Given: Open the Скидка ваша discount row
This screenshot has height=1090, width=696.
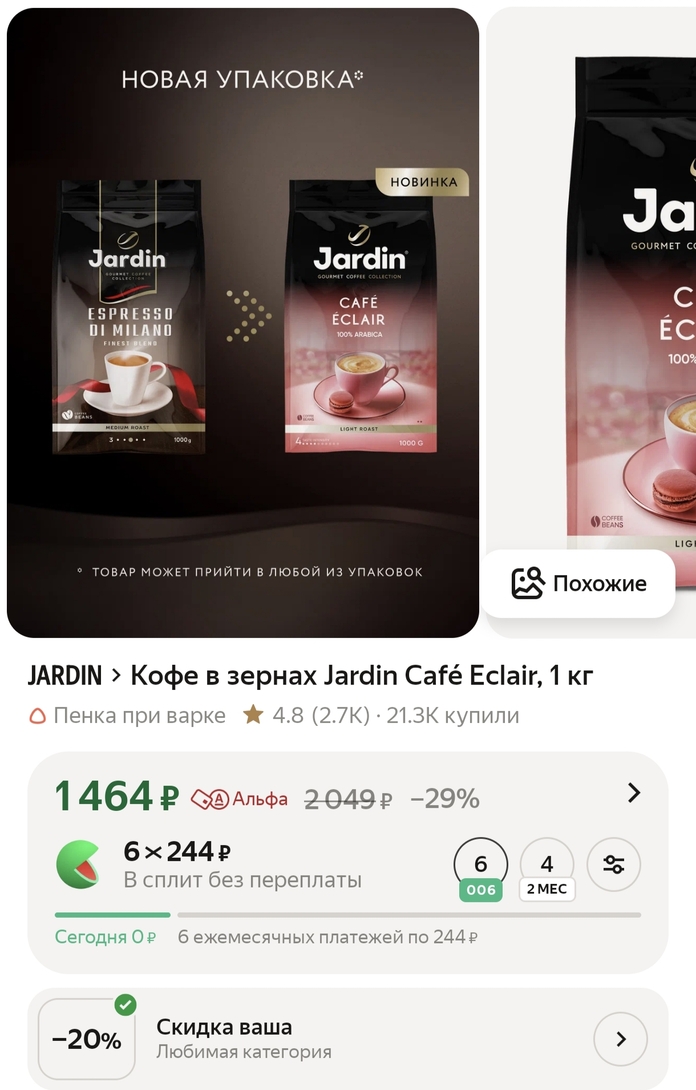Looking at the screenshot, I should (346, 1039).
